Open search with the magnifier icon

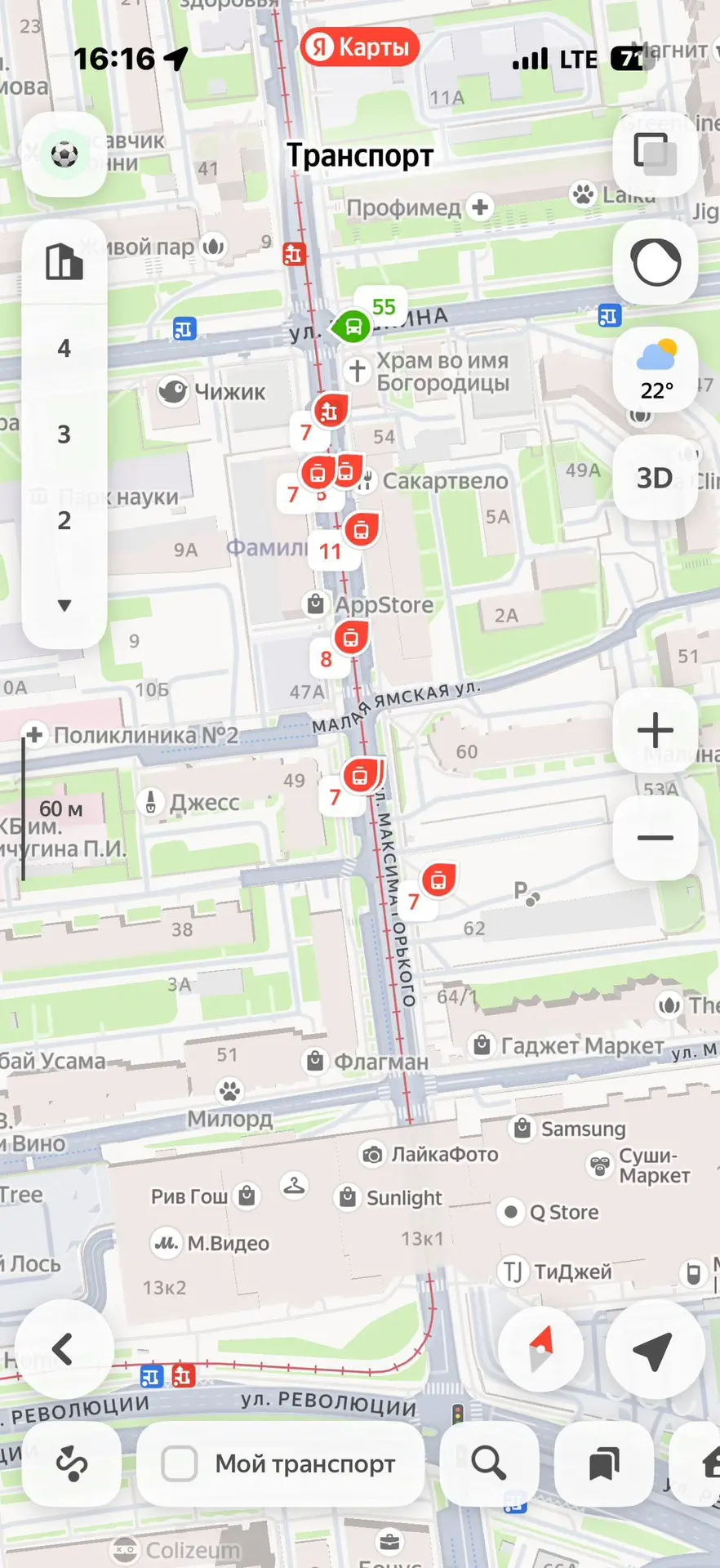[489, 1463]
